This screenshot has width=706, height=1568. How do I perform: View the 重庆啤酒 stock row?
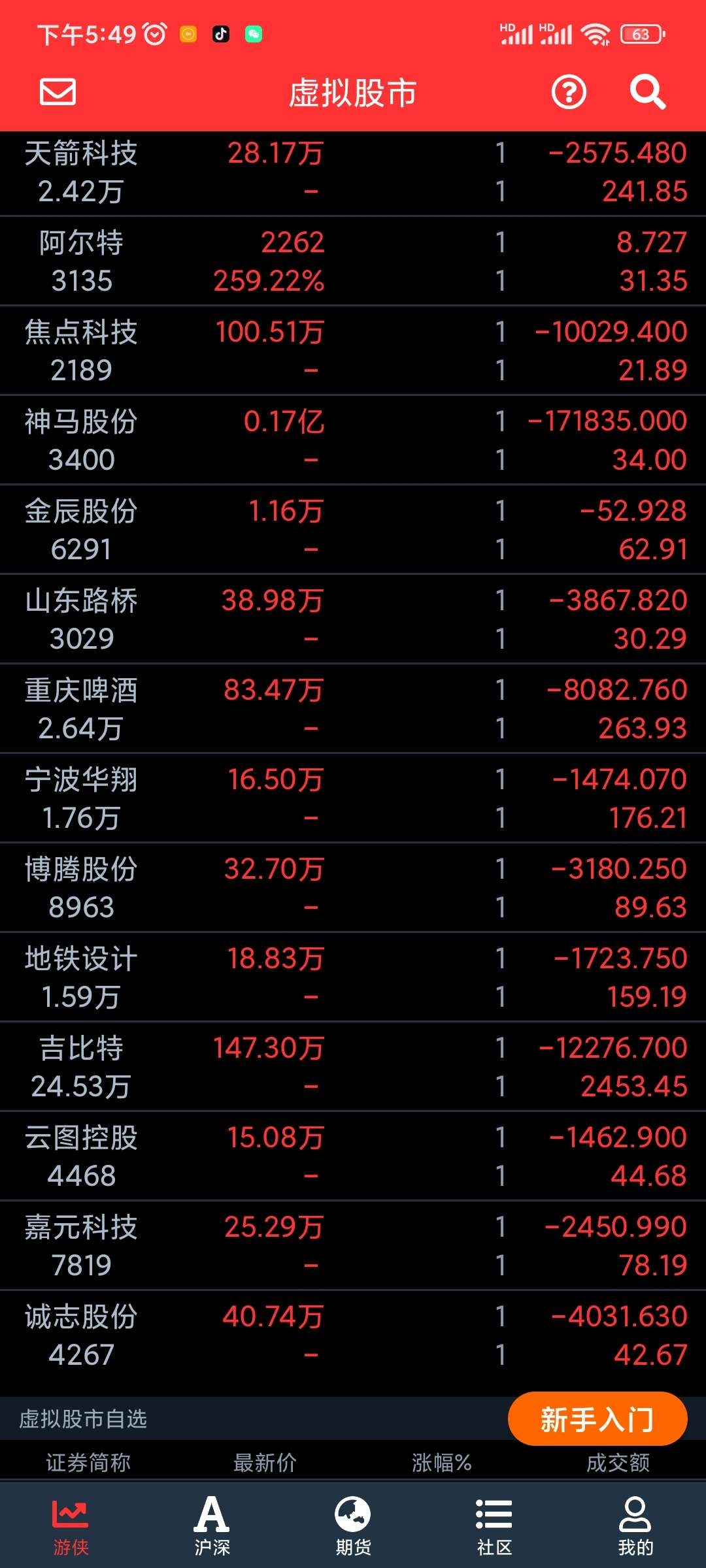click(353, 709)
